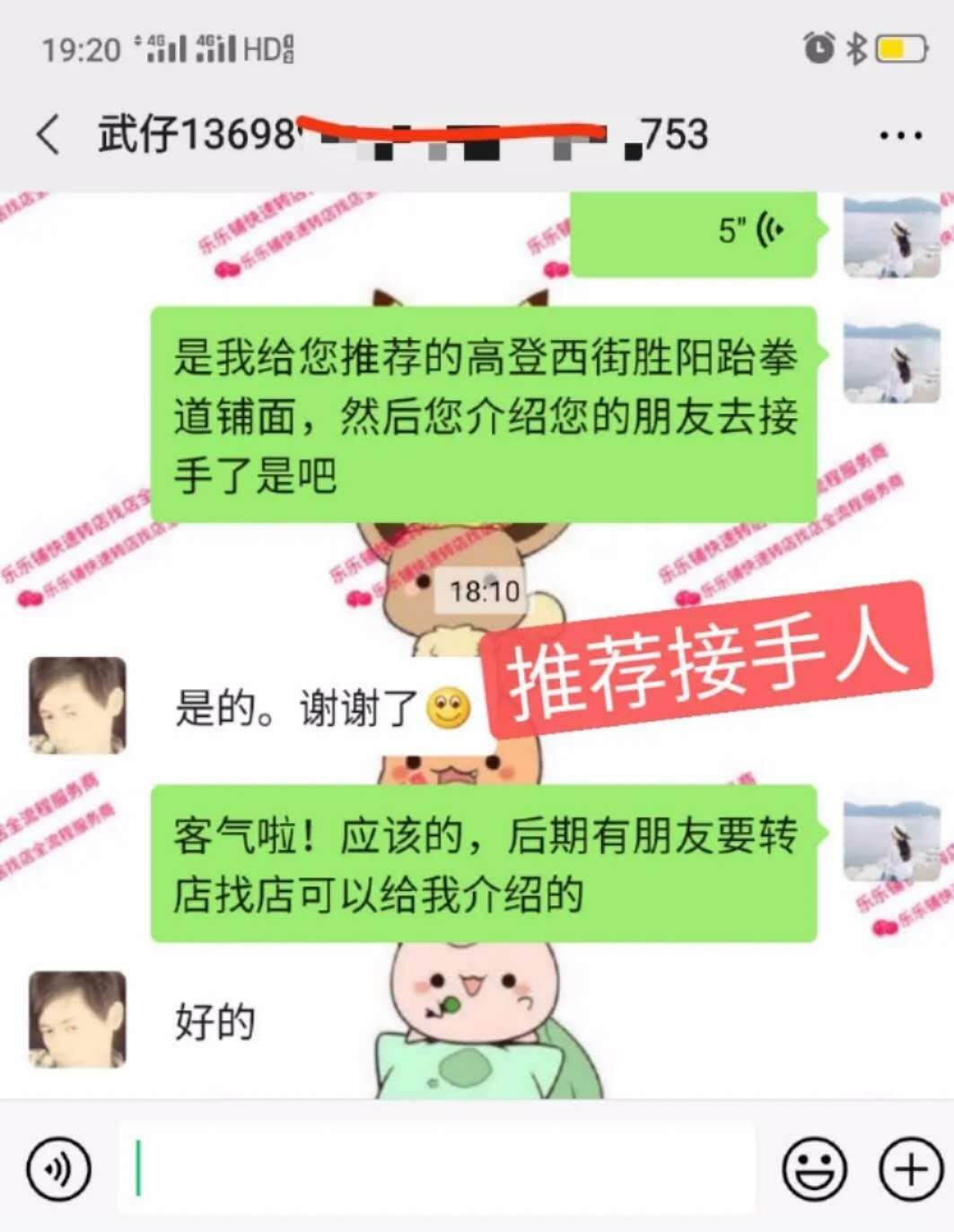Open own avatar beside 客气啦 message
954x1232 pixels.
[891, 842]
